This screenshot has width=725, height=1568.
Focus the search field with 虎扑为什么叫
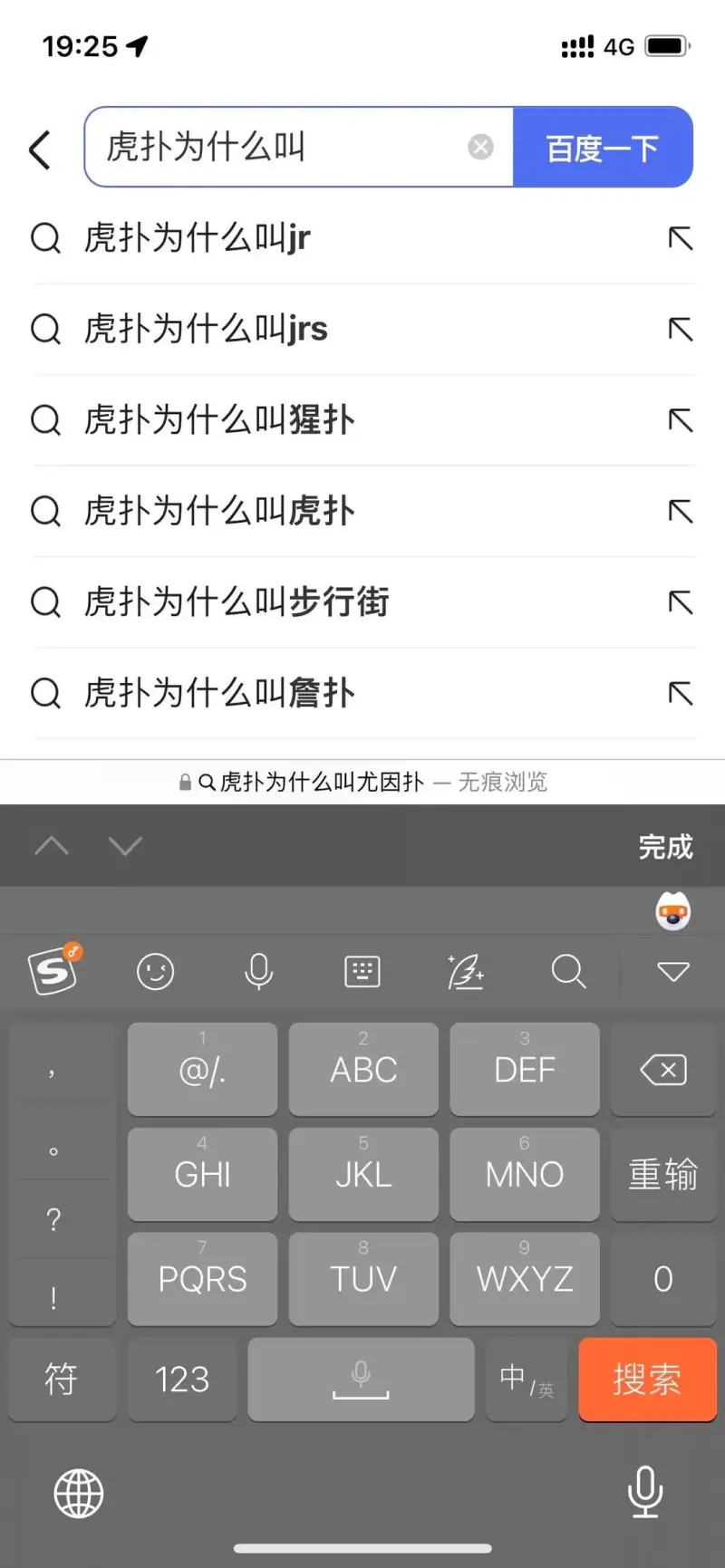point(276,147)
